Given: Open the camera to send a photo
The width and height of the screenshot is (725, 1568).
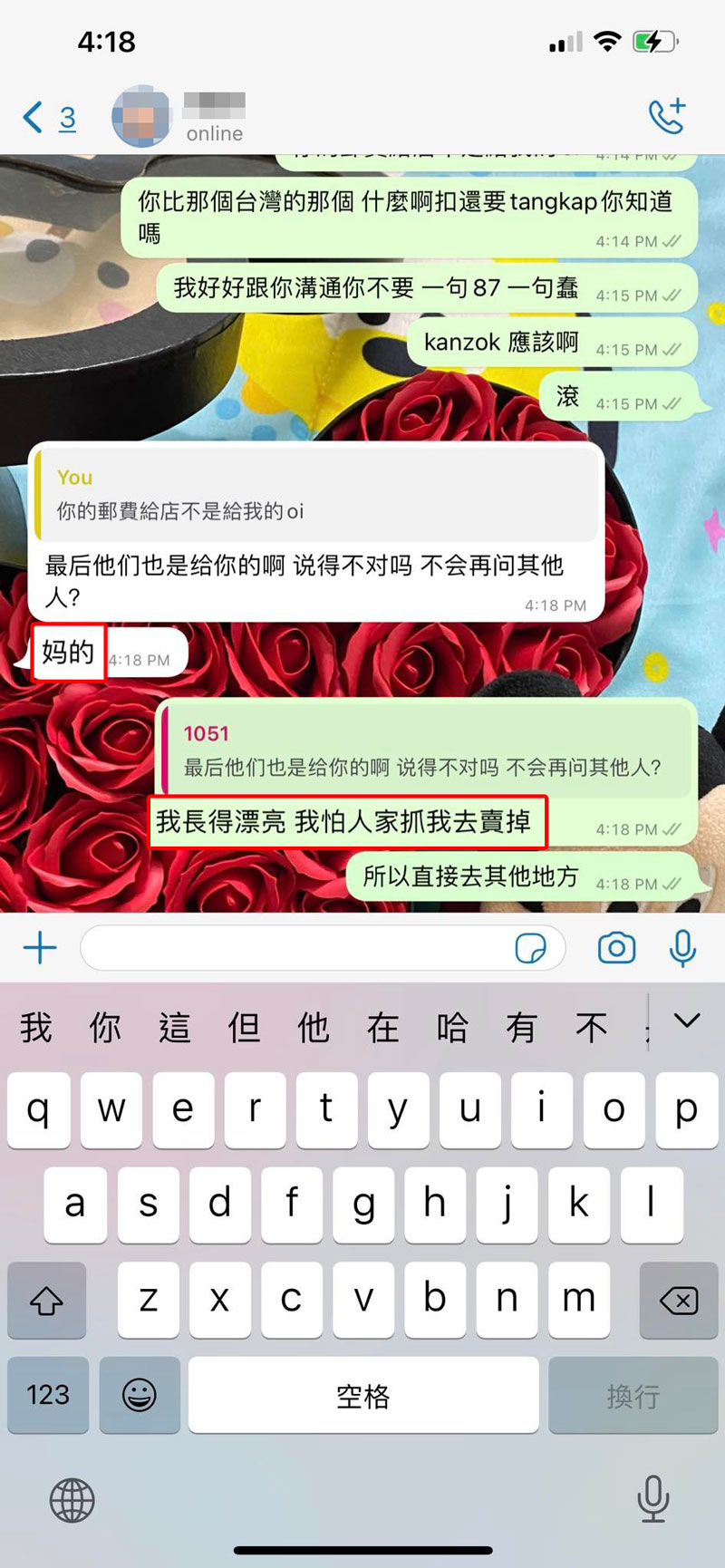Looking at the screenshot, I should 616,948.
